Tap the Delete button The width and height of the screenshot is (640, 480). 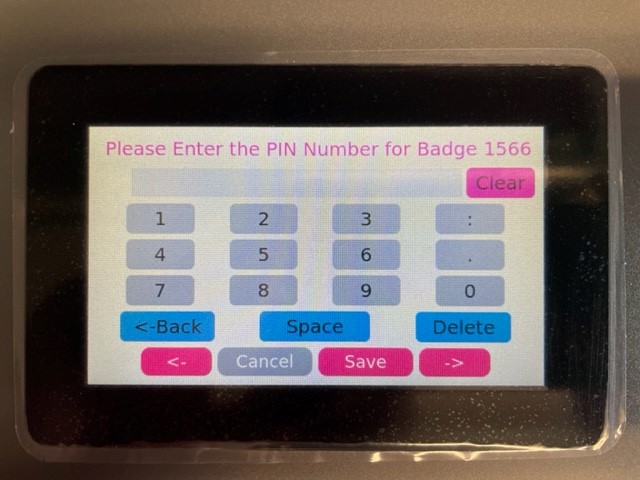click(463, 327)
